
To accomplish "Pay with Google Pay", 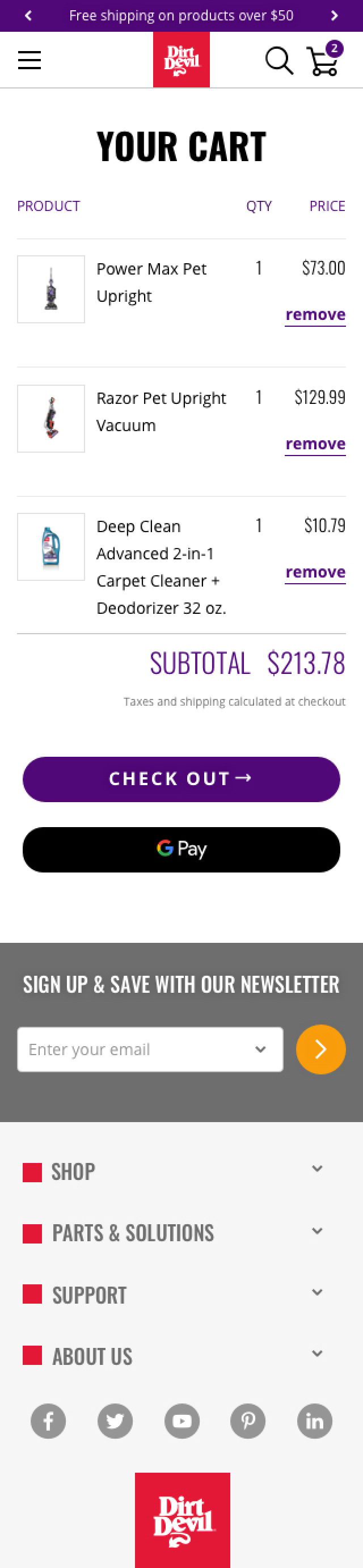I will pyautogui.click(x=181, y=849).
